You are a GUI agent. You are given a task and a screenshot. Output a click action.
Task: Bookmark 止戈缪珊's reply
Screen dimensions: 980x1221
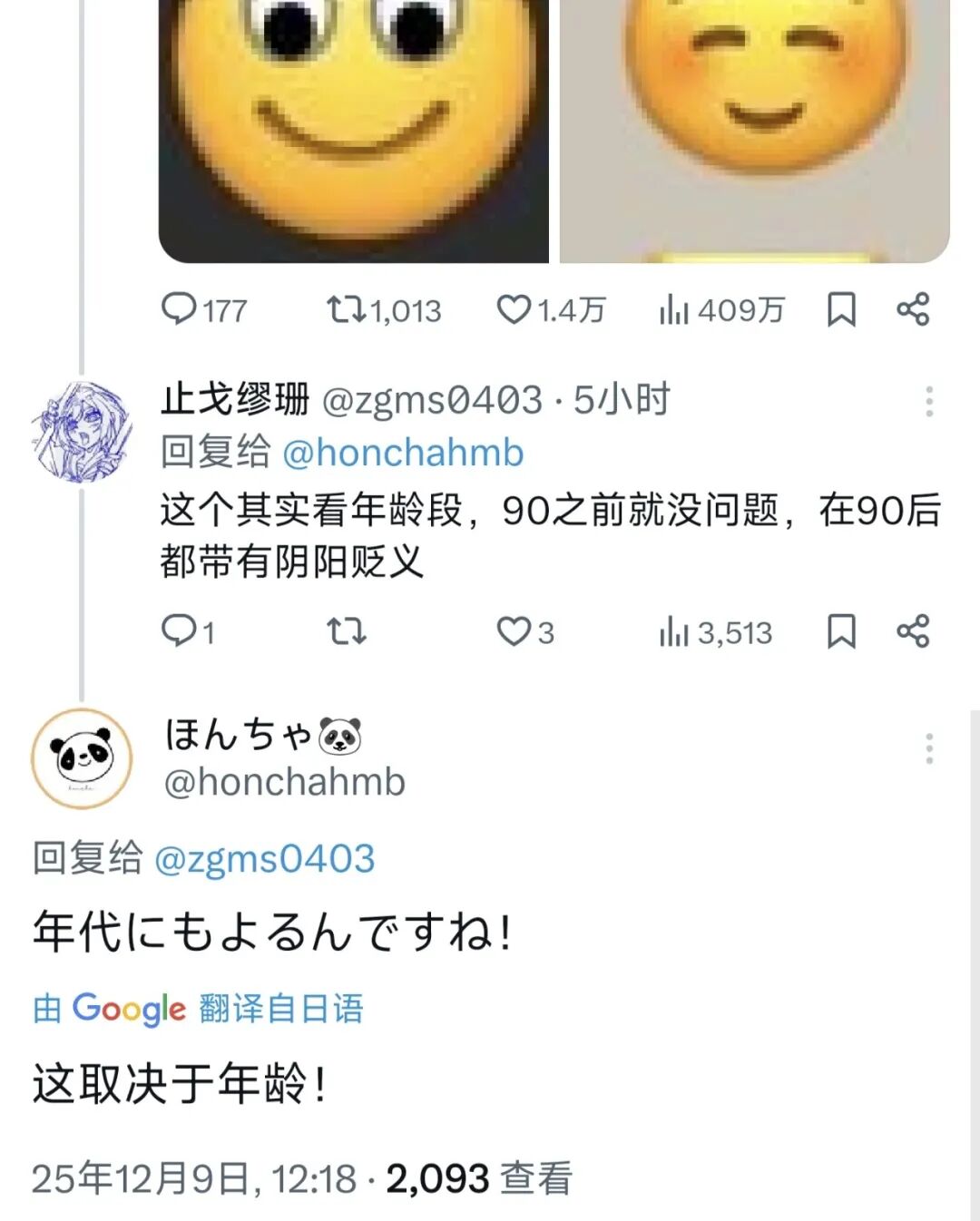841,630
